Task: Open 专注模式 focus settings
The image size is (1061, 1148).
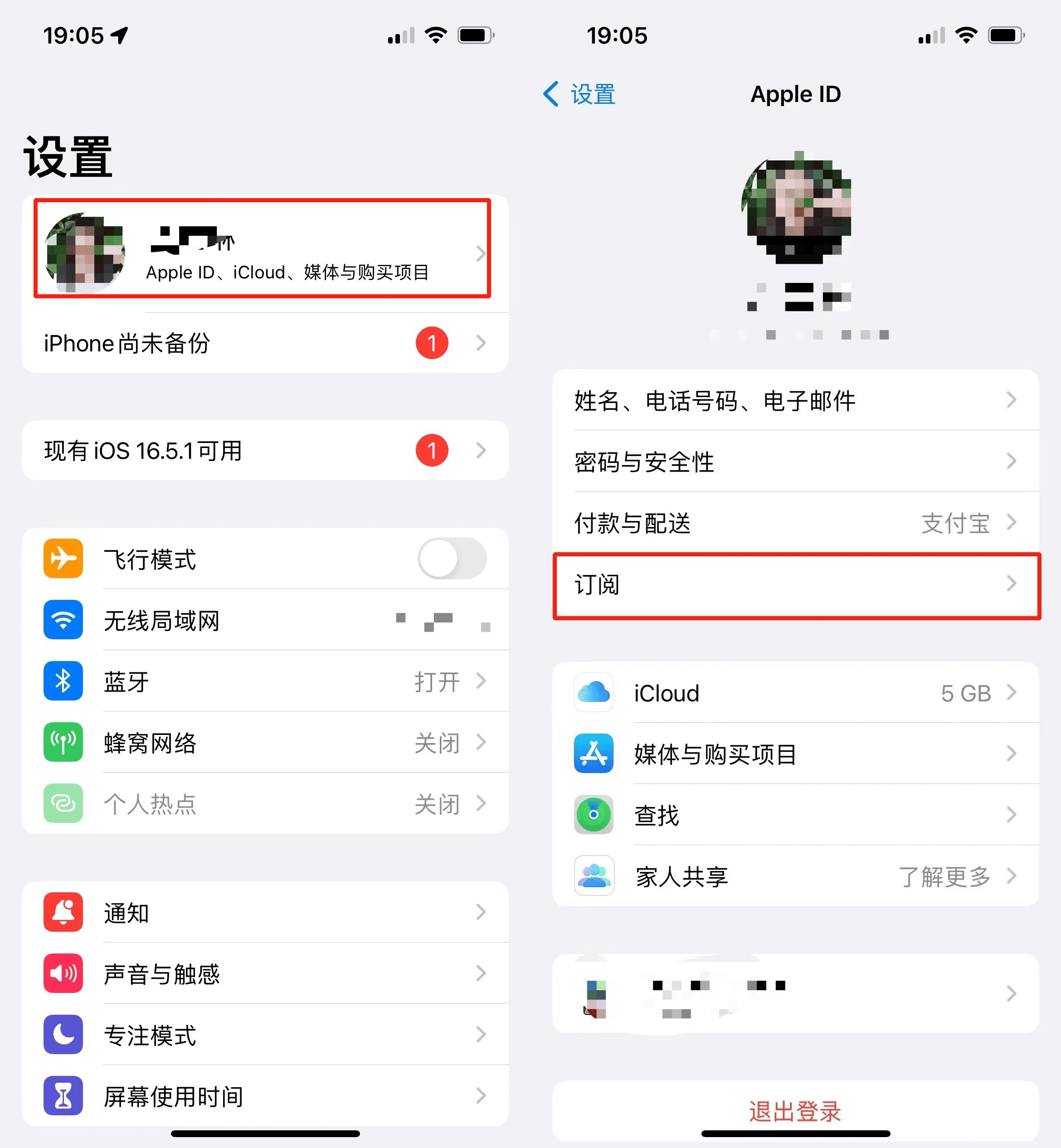Action: pyautogui.click(x=264, y=1035)
